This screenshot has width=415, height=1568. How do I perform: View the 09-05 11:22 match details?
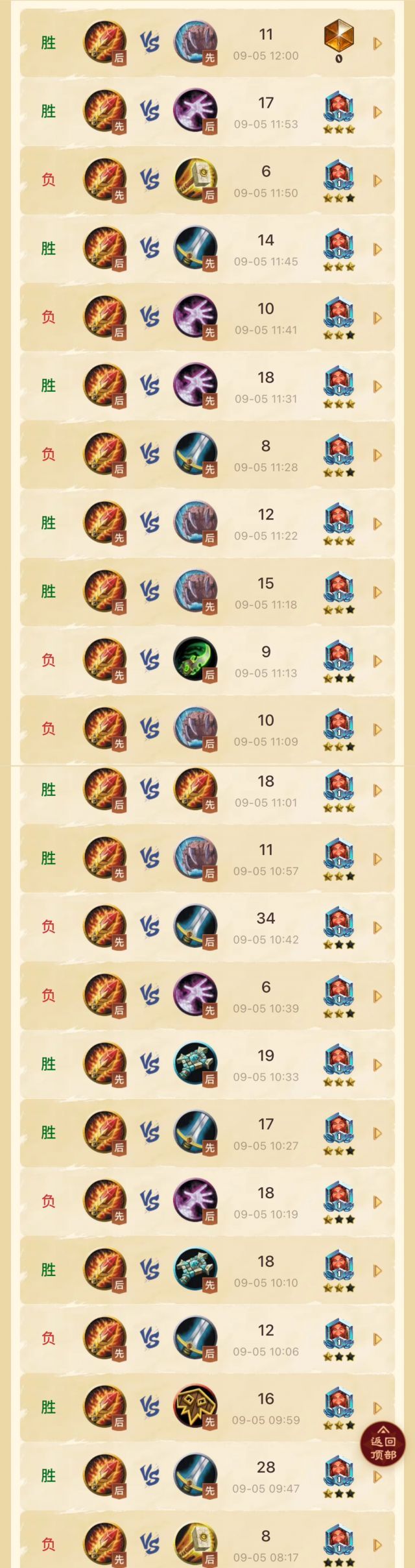(207, 524)
